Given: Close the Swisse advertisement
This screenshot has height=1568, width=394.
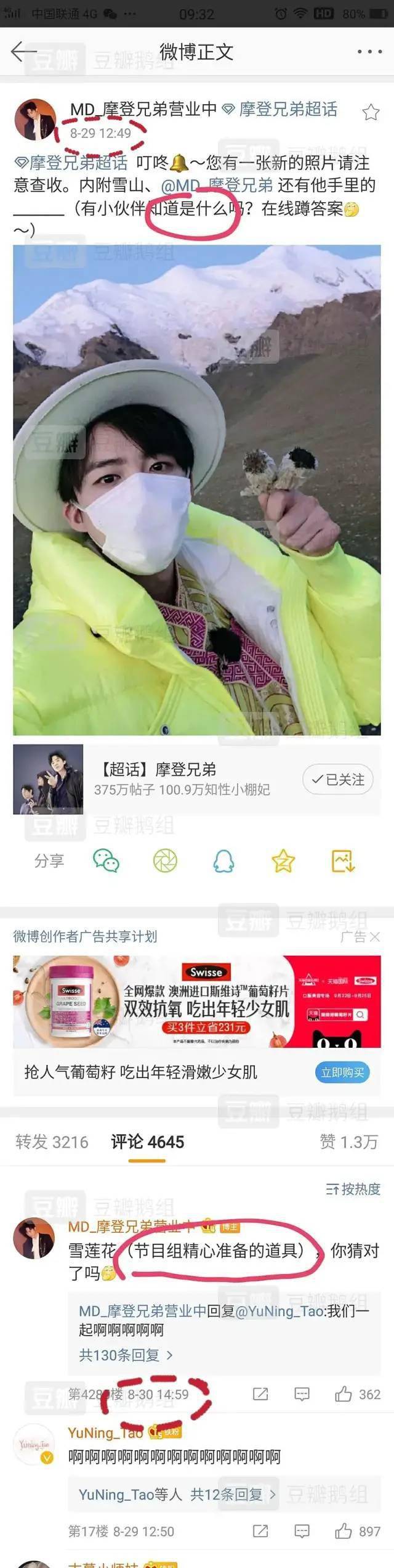Looking at the screenshot, I should 374,937.
